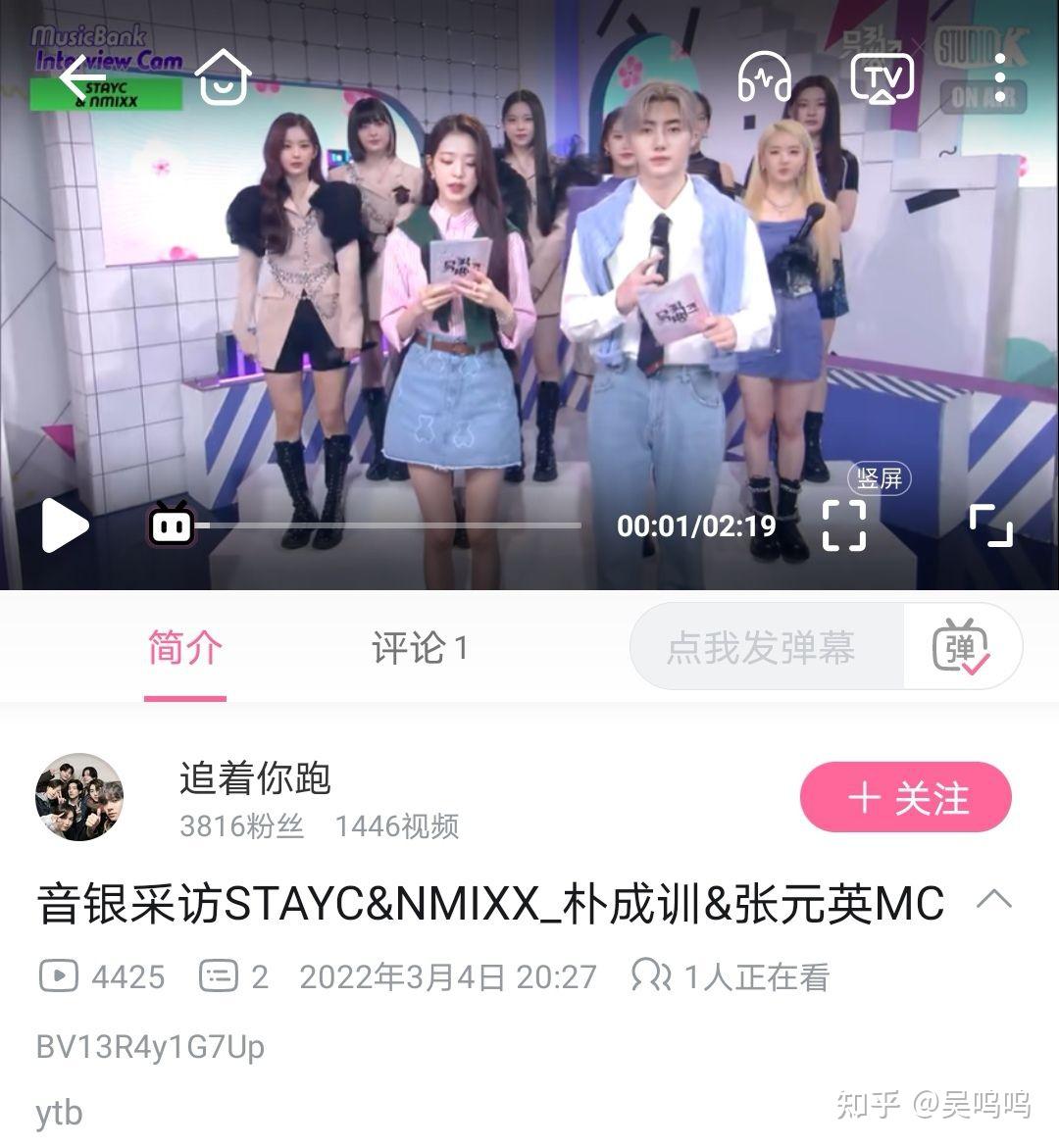Go back using the arrow in the video header
Screen dimensions: 1059x1148
80,78
